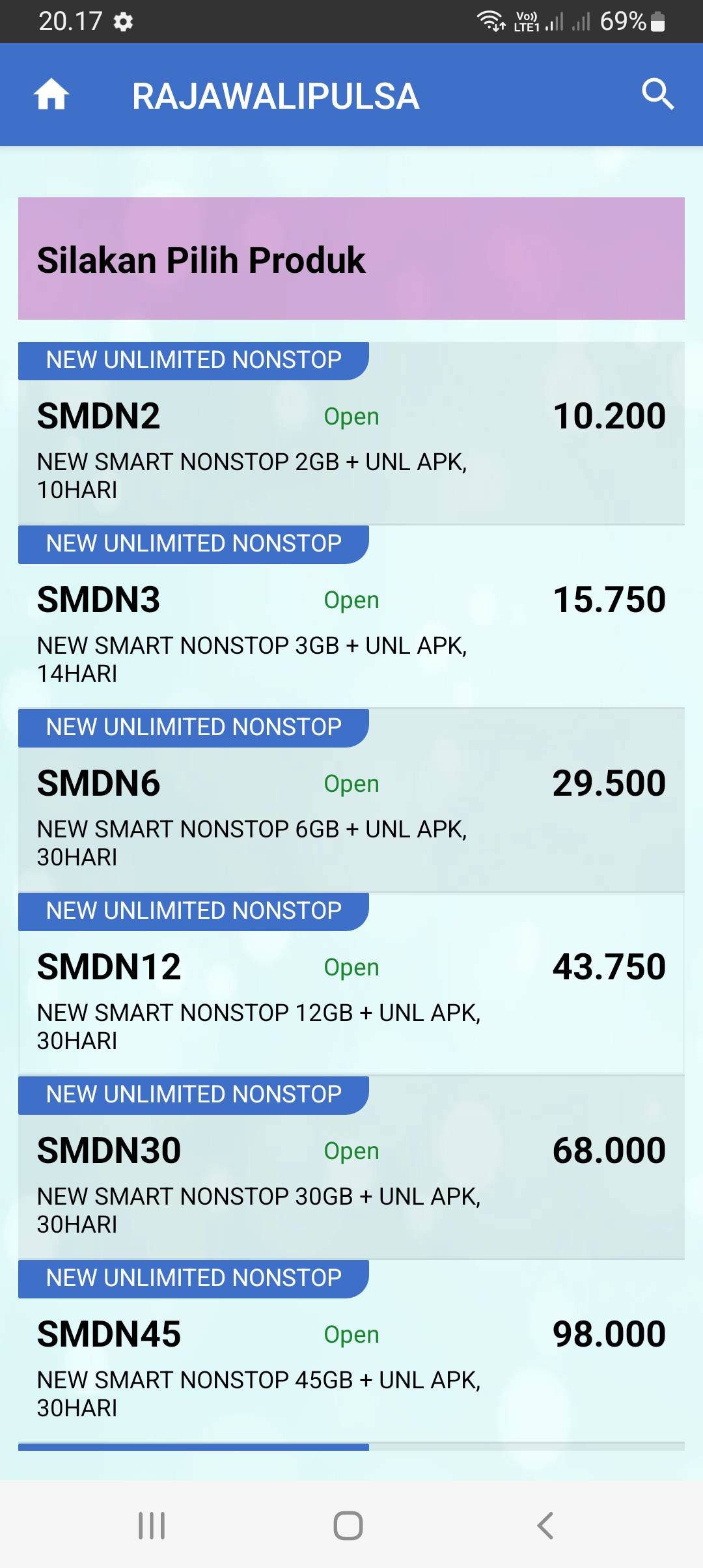This screenshot has width=703, height=1568.
Task: Choose the SMDN3 3GB 14HARI package
Action: [351, 617]
